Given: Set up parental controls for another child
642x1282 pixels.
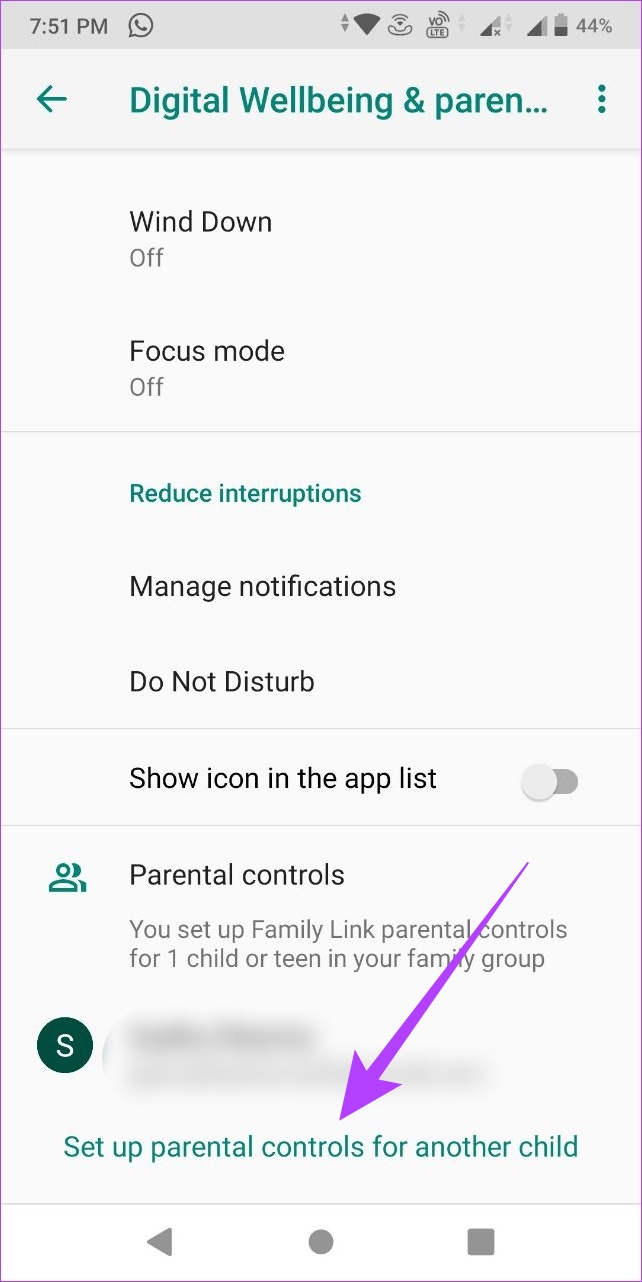Looking at the screenshot, I should pyautogui.click(x=321, y=1146).
